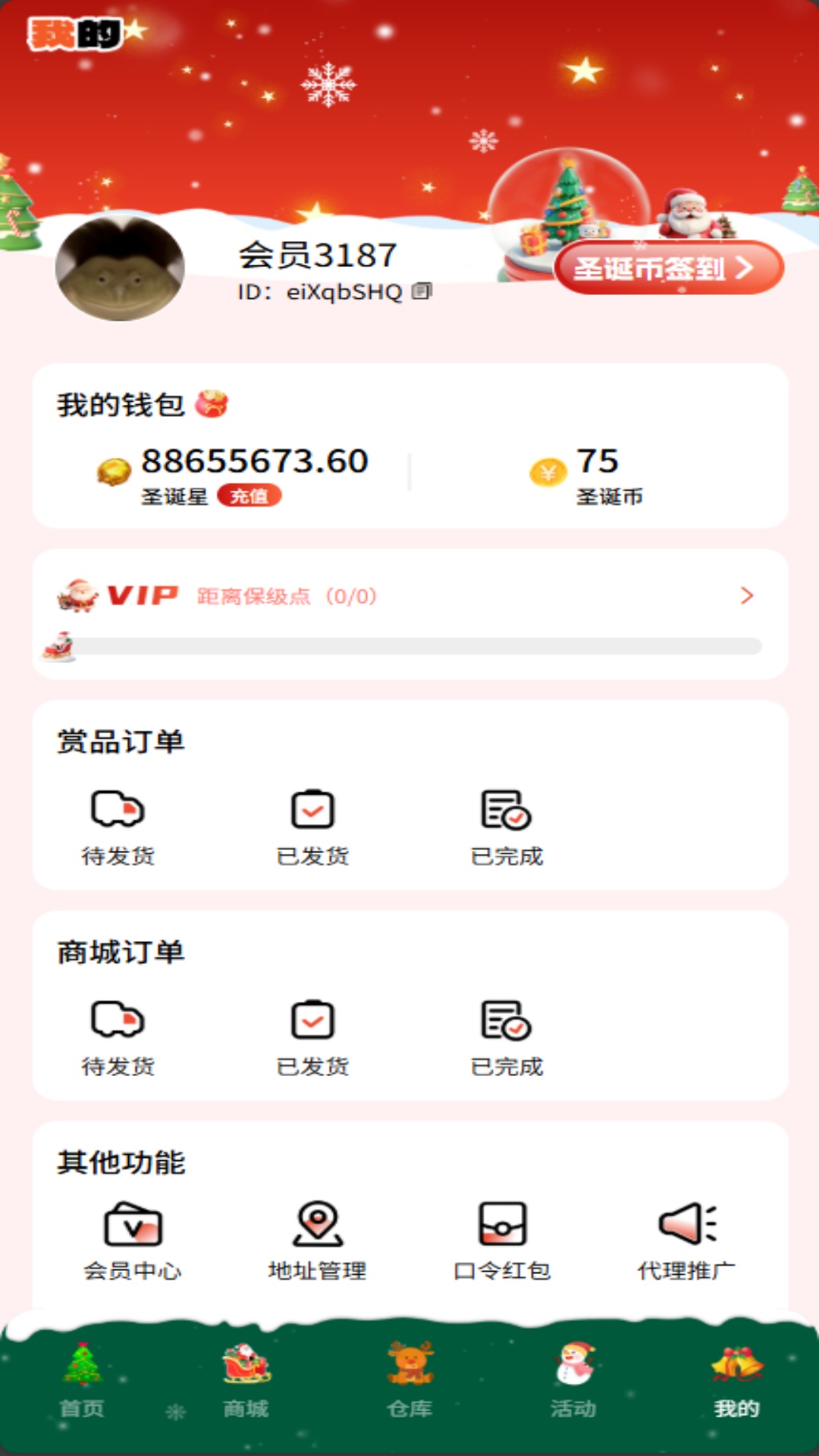
Task: Expand the VIP 距离保级点 details
Action: (x=745, y=596)
